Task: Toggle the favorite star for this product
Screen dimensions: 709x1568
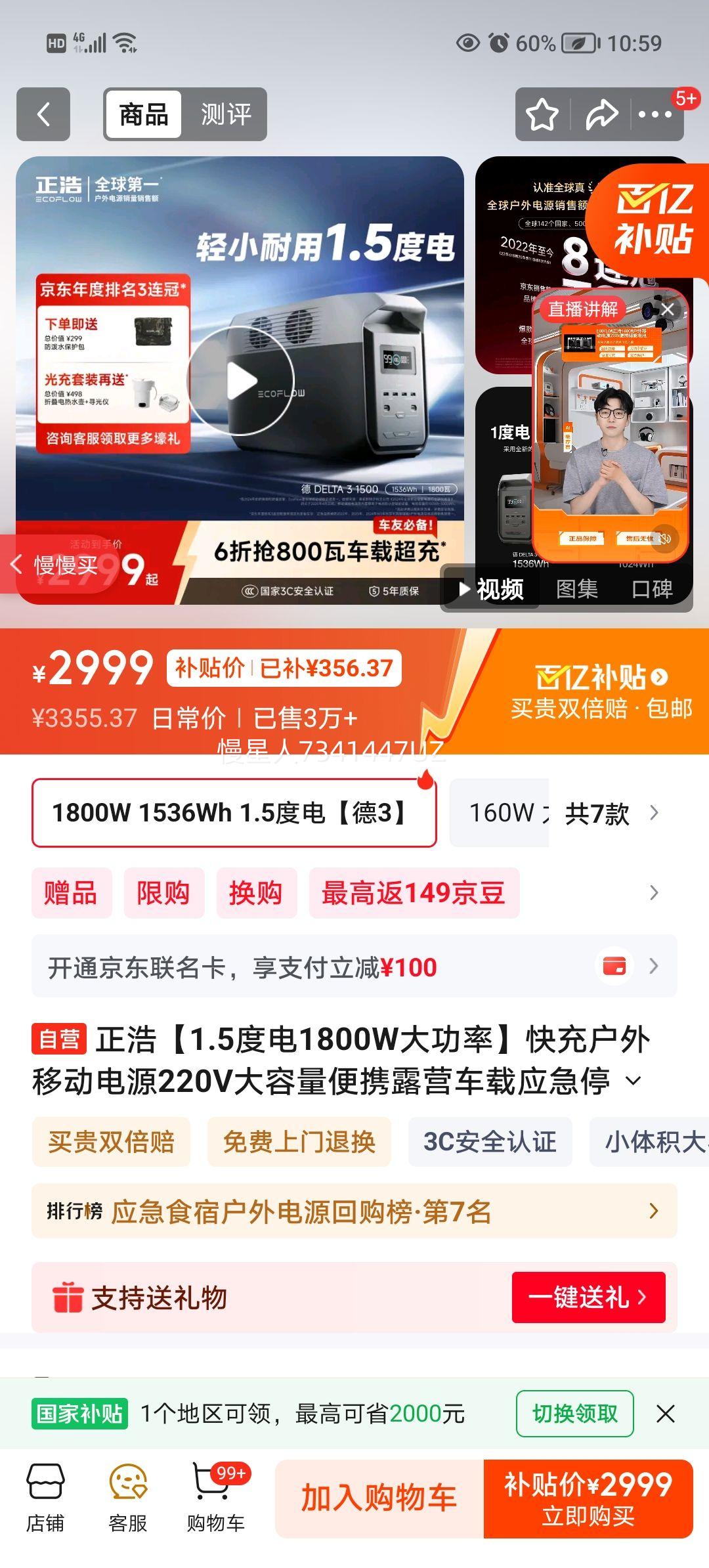Action: pos(542,114)
